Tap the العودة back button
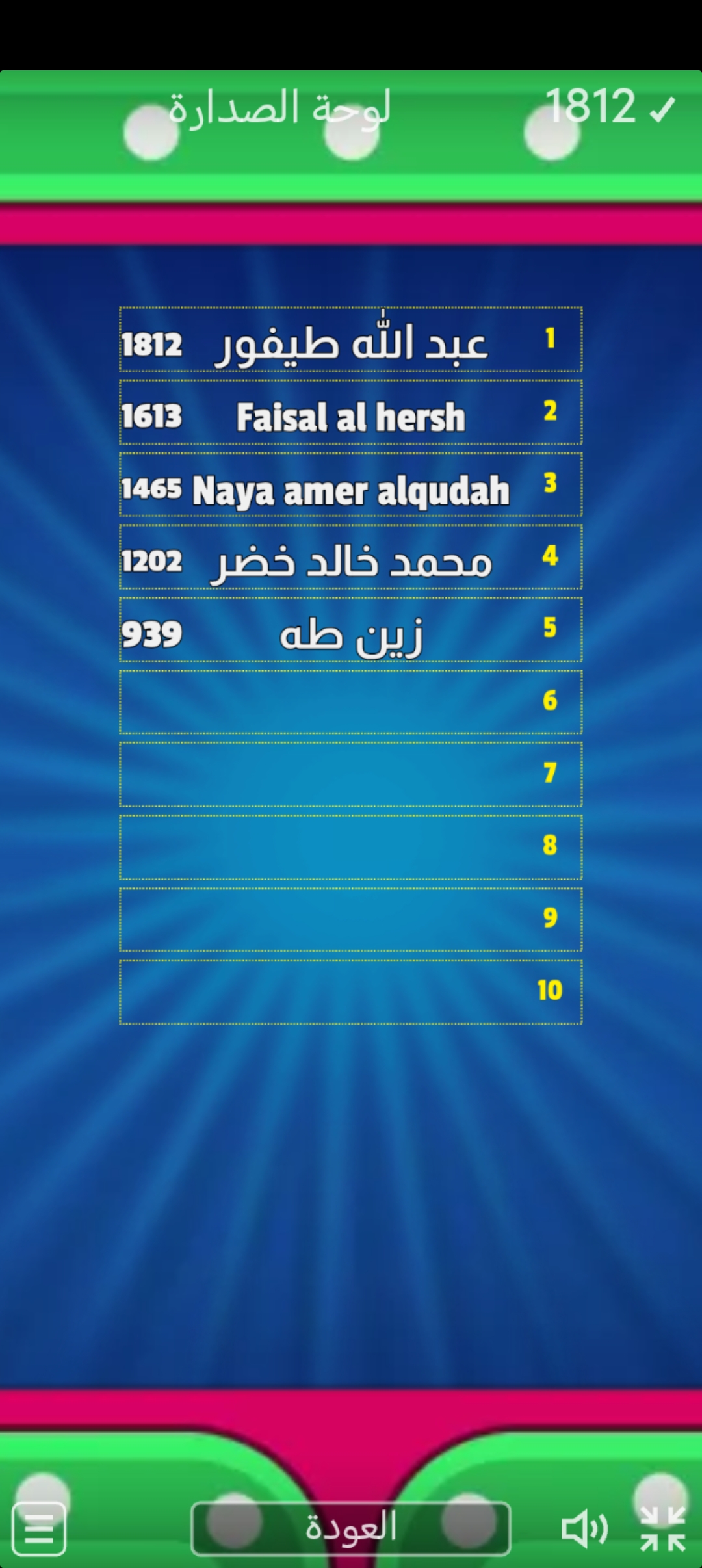 coord(351,1528)
